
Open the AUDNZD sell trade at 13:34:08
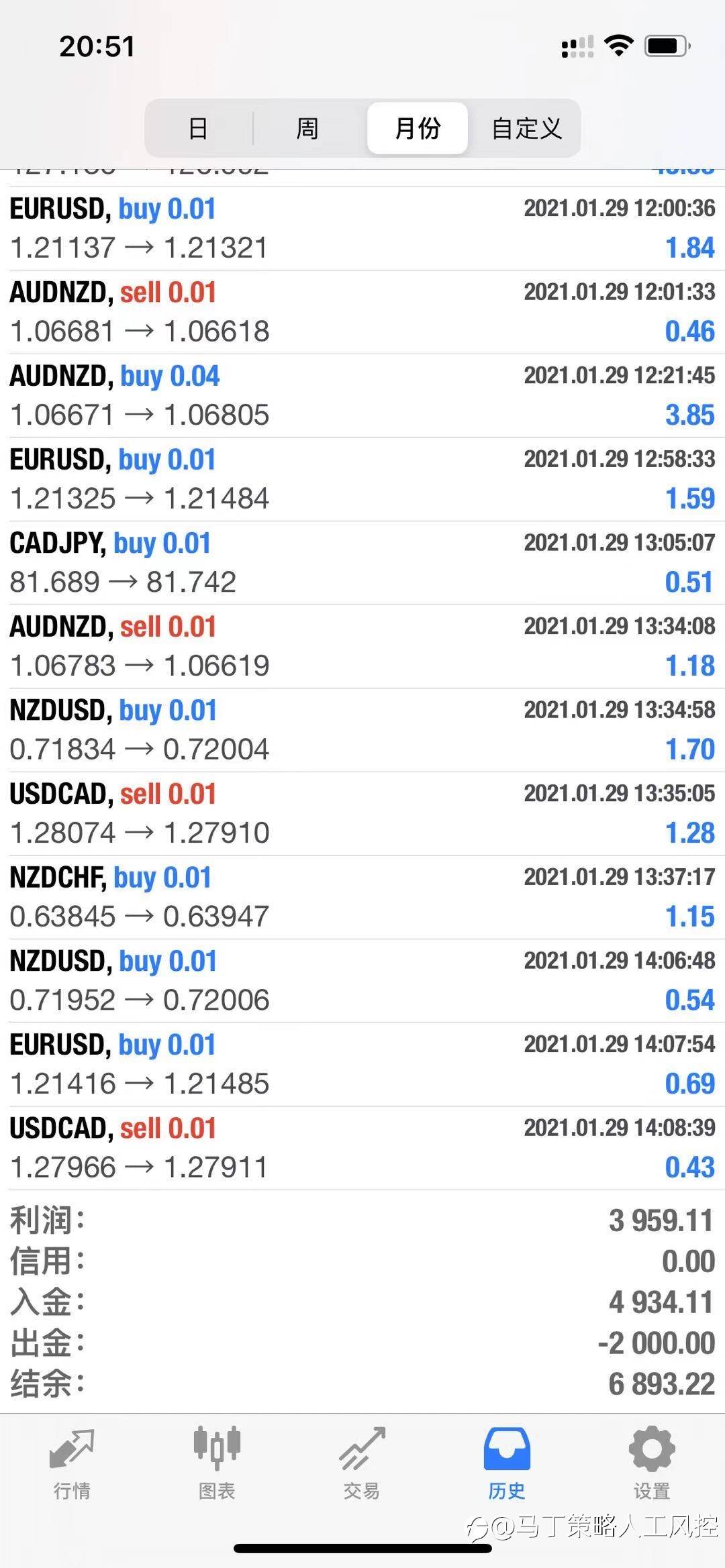pos(362,647)
